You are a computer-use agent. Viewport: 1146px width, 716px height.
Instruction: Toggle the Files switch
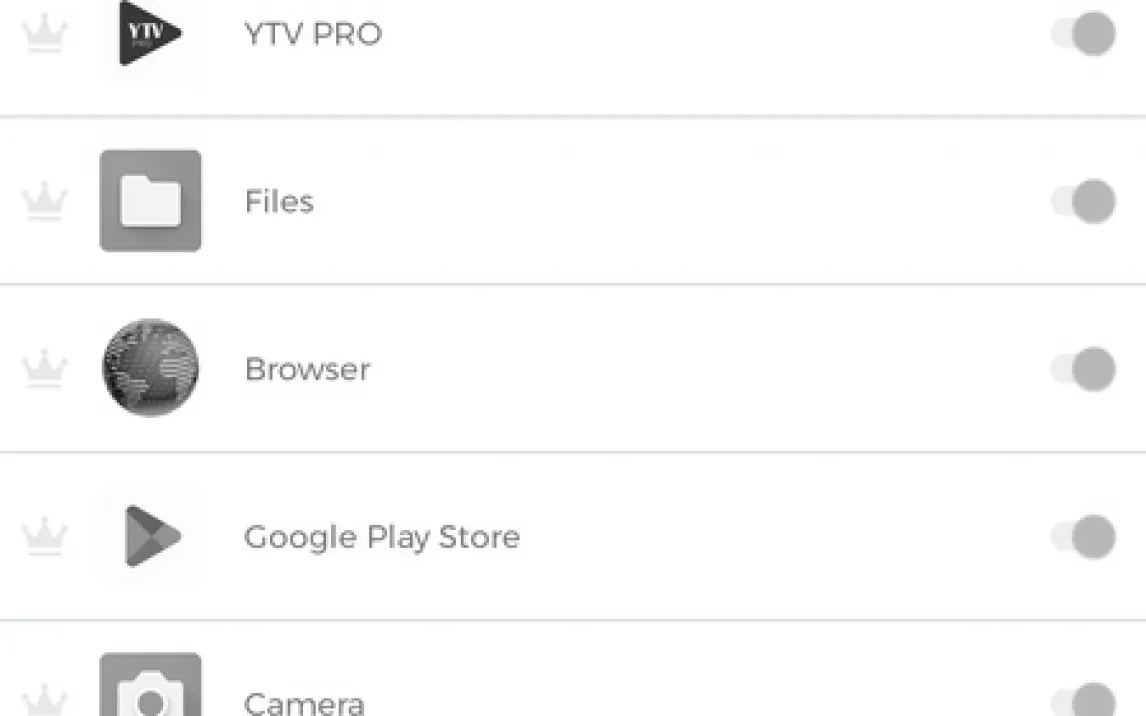tap(1084, 202)
